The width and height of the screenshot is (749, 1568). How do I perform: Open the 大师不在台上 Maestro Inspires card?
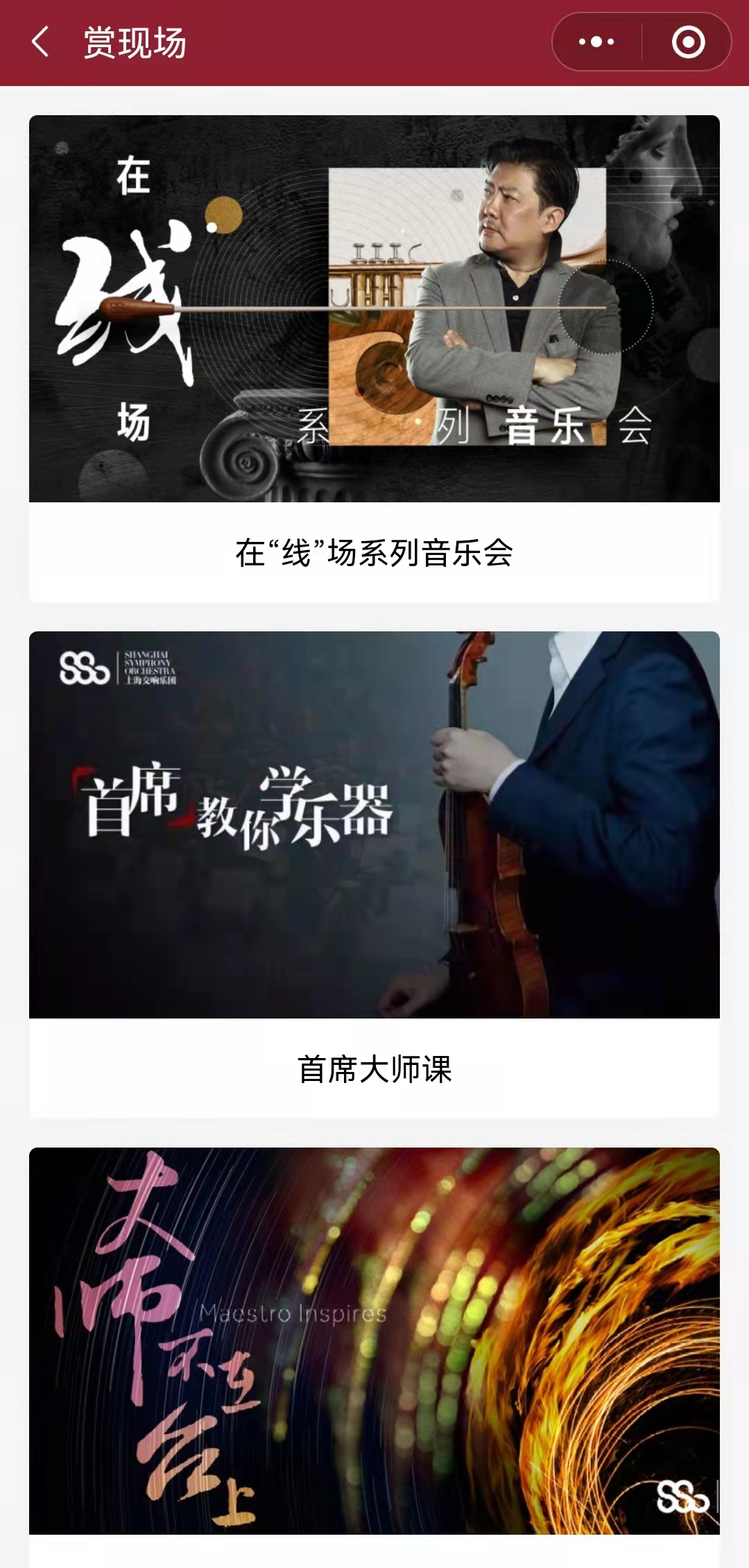point(374,1340)
